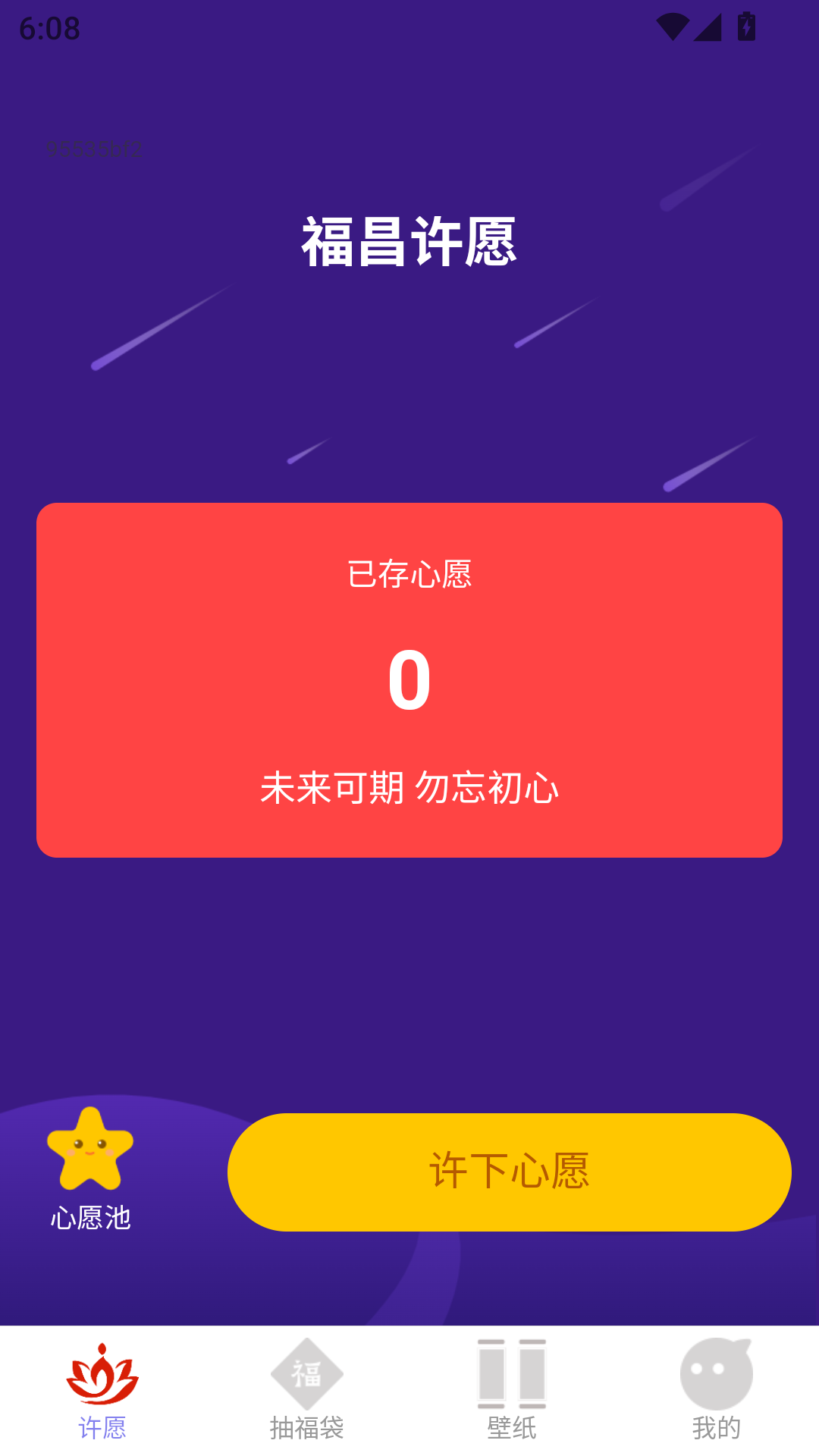
Task: Select the 壁纸 tab label
Action: pos(512,1426)
